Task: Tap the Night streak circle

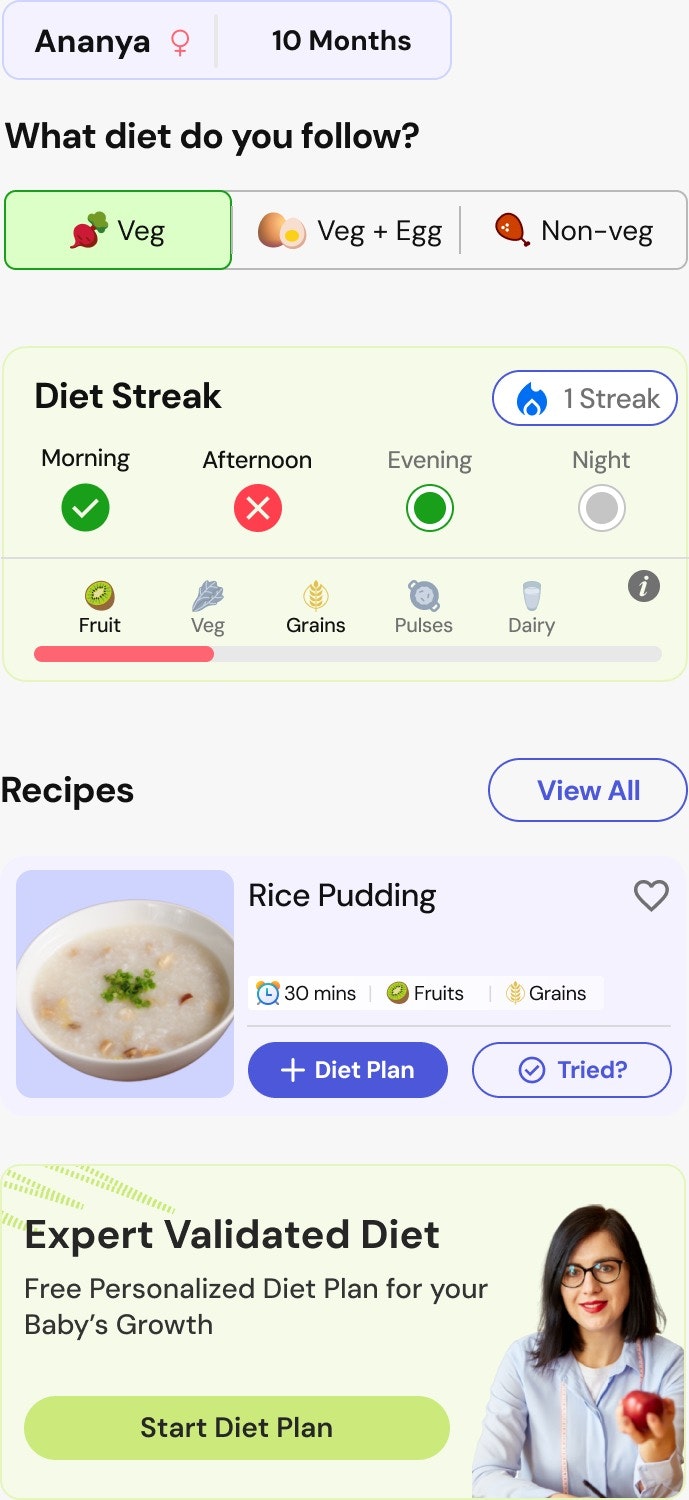Action: 601,509
